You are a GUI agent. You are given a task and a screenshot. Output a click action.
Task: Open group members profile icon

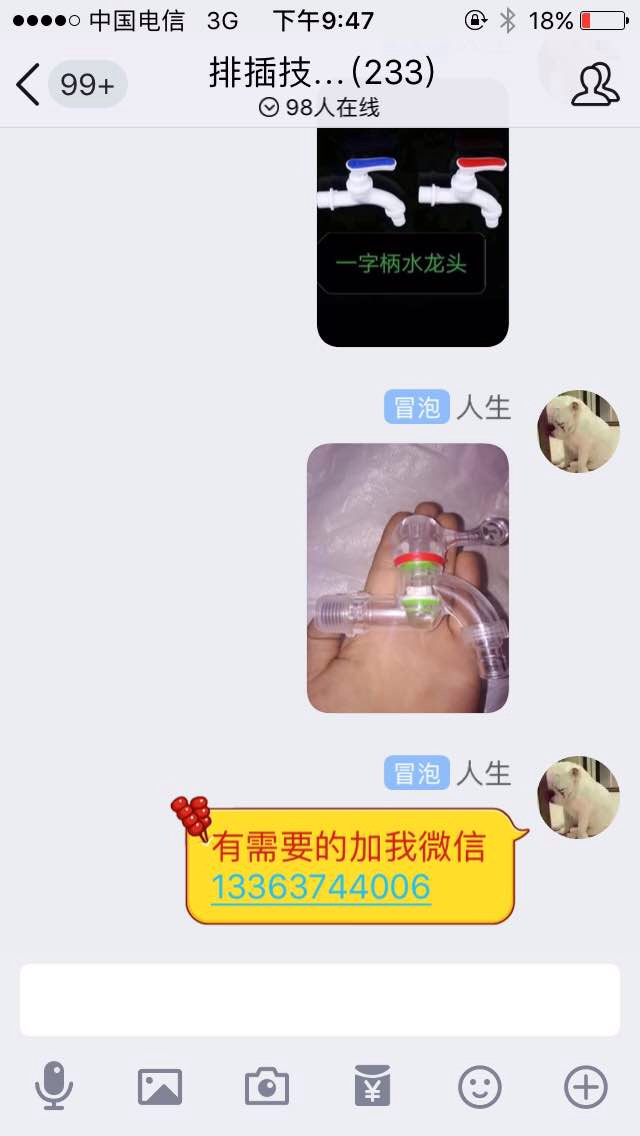pyautogui.click(x=595, y=85)
